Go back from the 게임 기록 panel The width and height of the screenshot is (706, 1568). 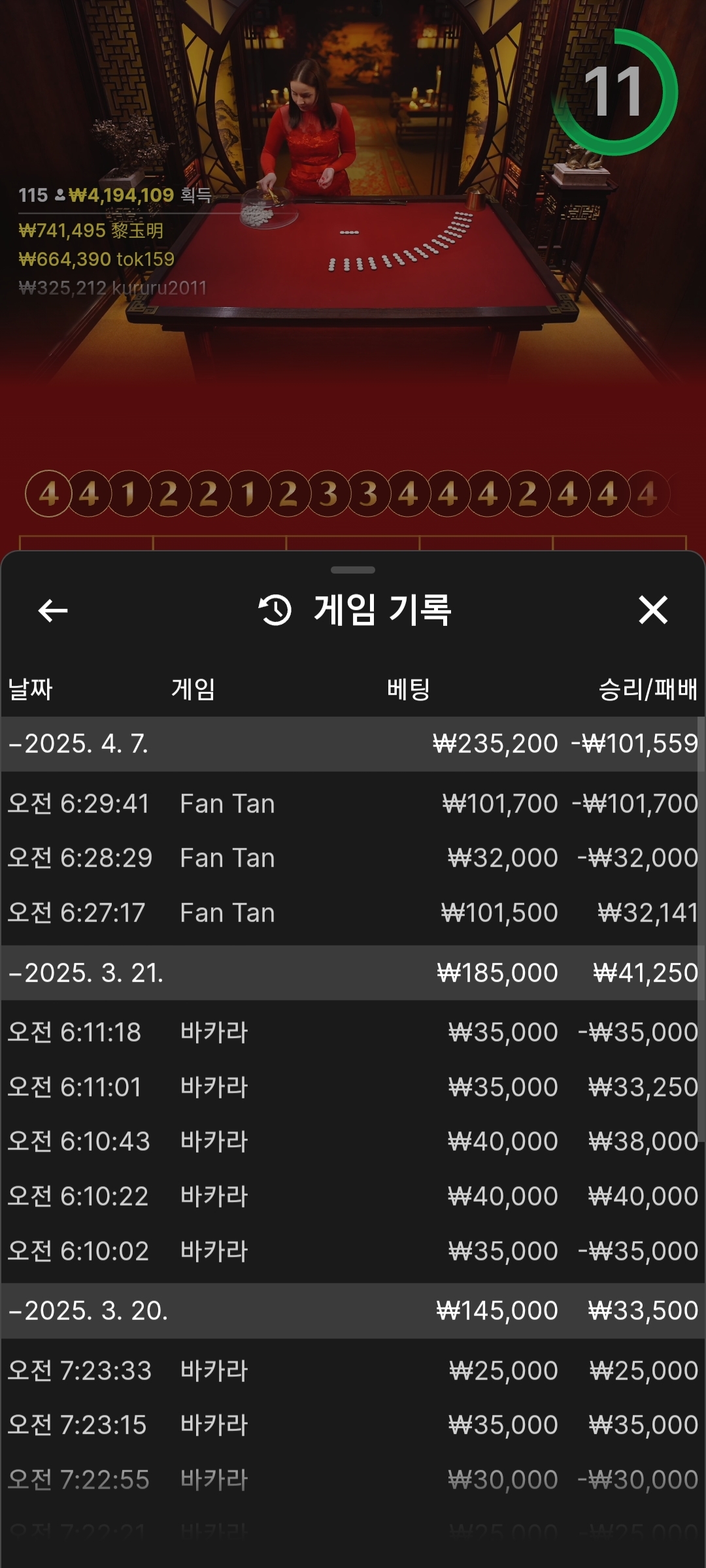click(x=53, y=611)
